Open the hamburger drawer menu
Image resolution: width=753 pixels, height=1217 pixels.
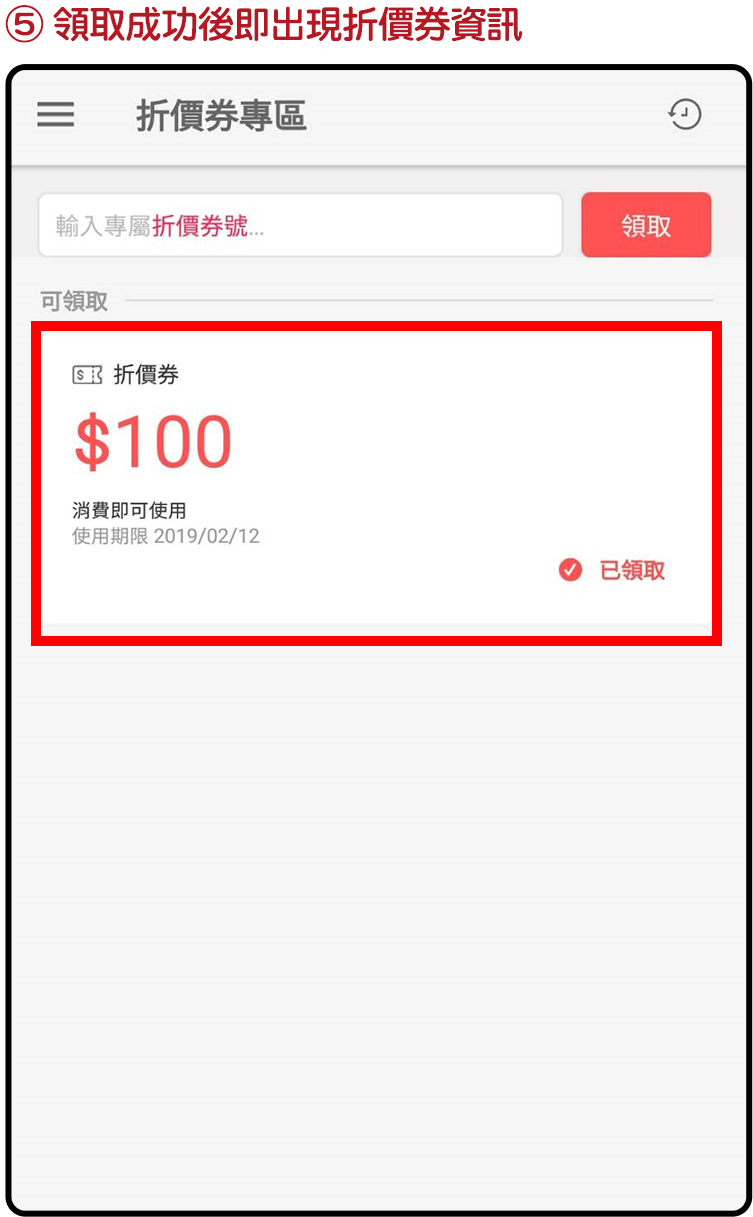56,115
